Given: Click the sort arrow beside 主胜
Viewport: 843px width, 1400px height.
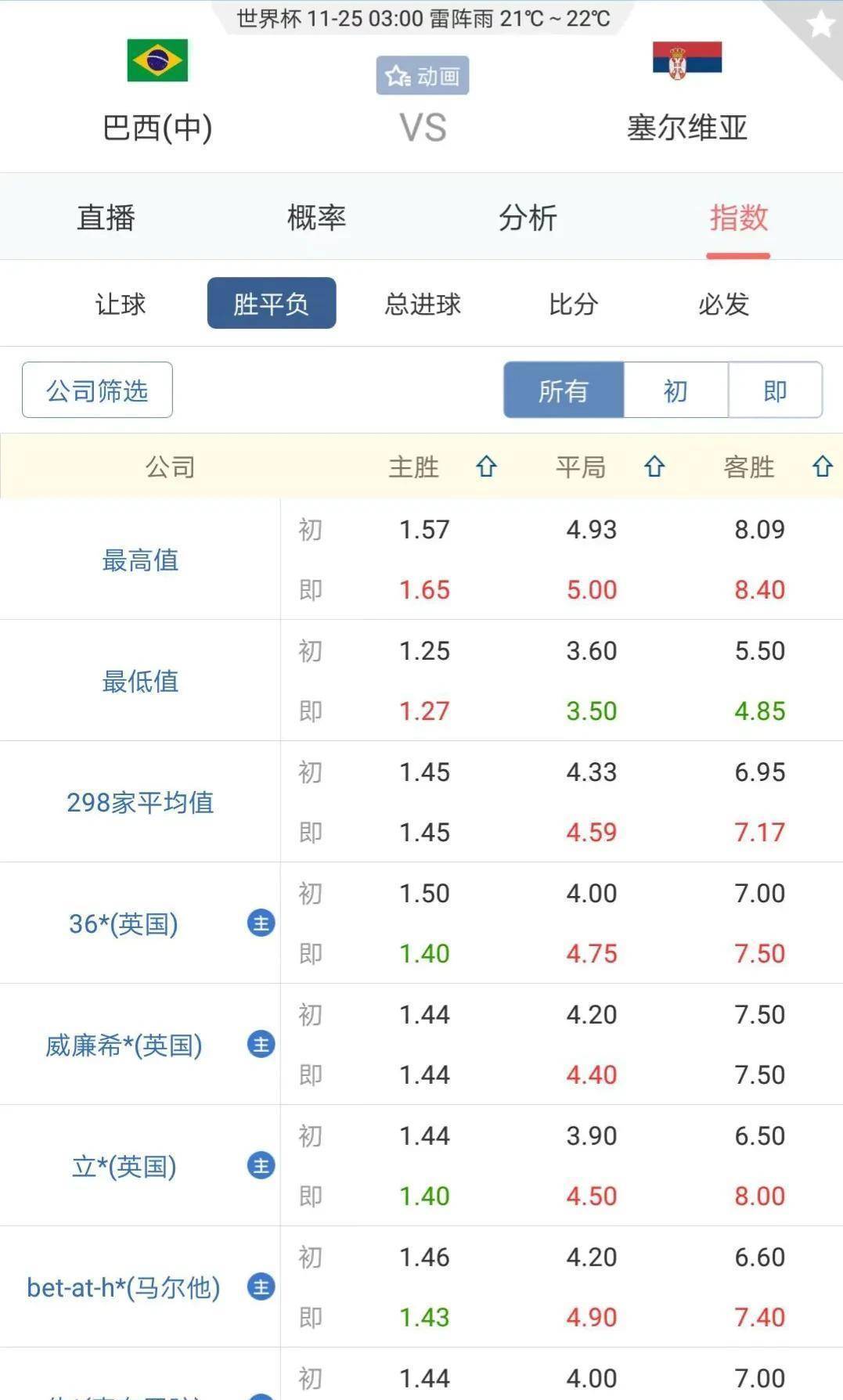Looking at the screenshot, I should 485,467.
